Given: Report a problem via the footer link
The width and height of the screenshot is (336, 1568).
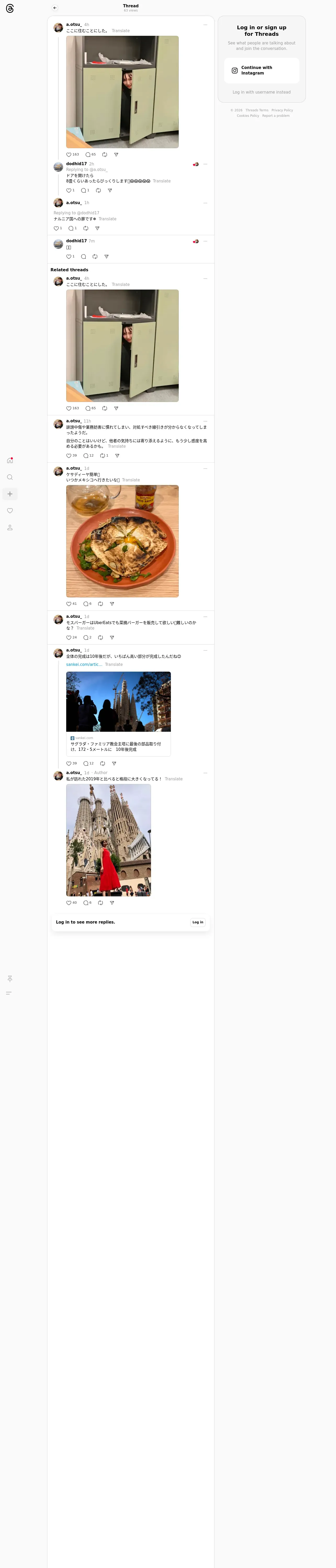Looking at the screenshot, I should (x=276, y=116).
